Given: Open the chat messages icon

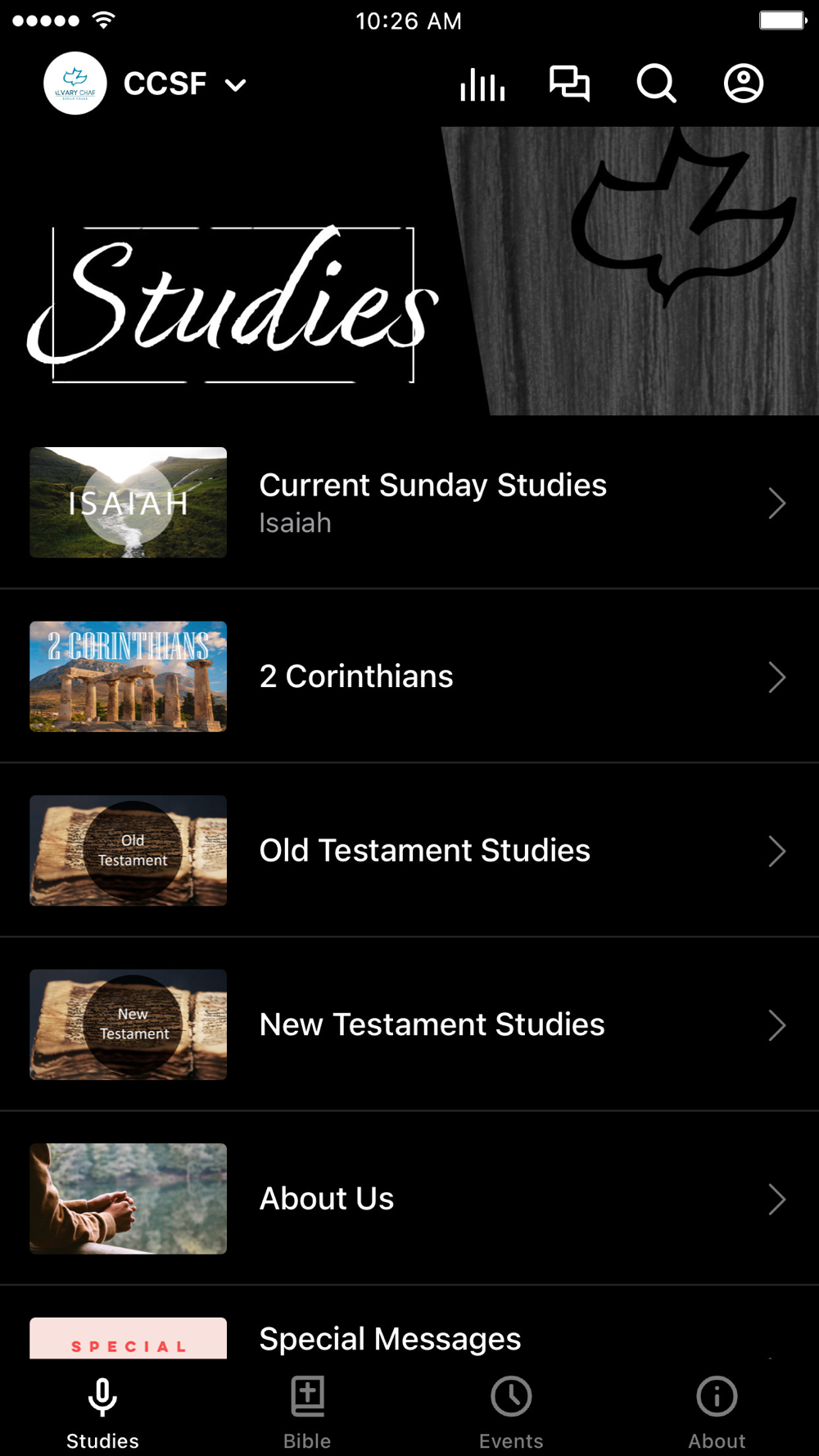Looking at the screenshot, I should (x=569, y=84).
